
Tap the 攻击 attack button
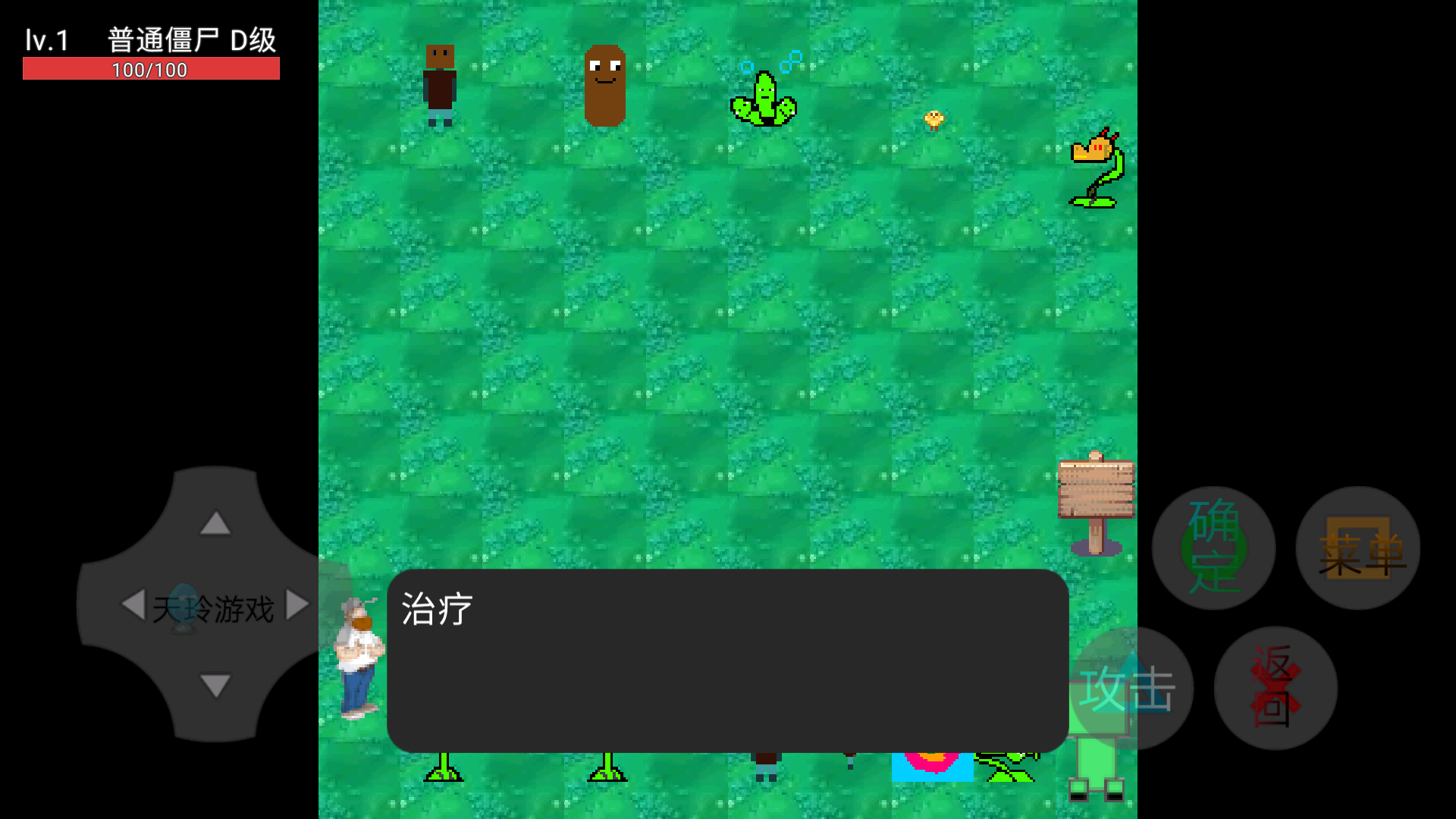coord(1131,688)
